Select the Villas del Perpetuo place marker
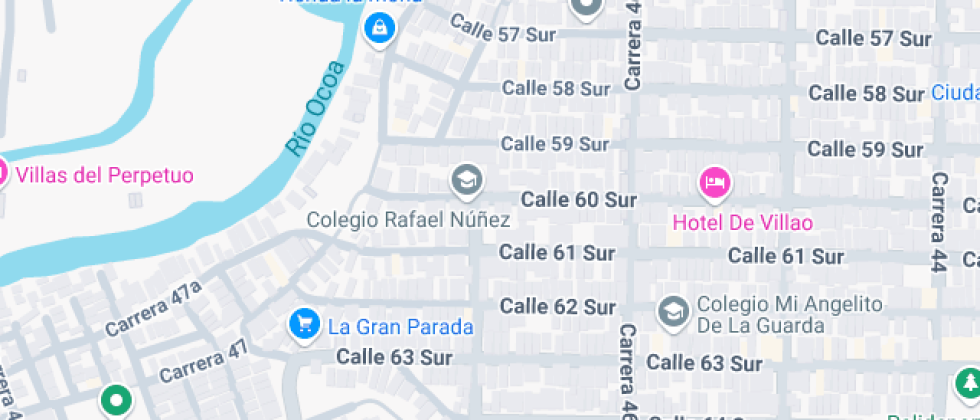Viewport: 980px width, 420px height. click(x=3, y=174)
